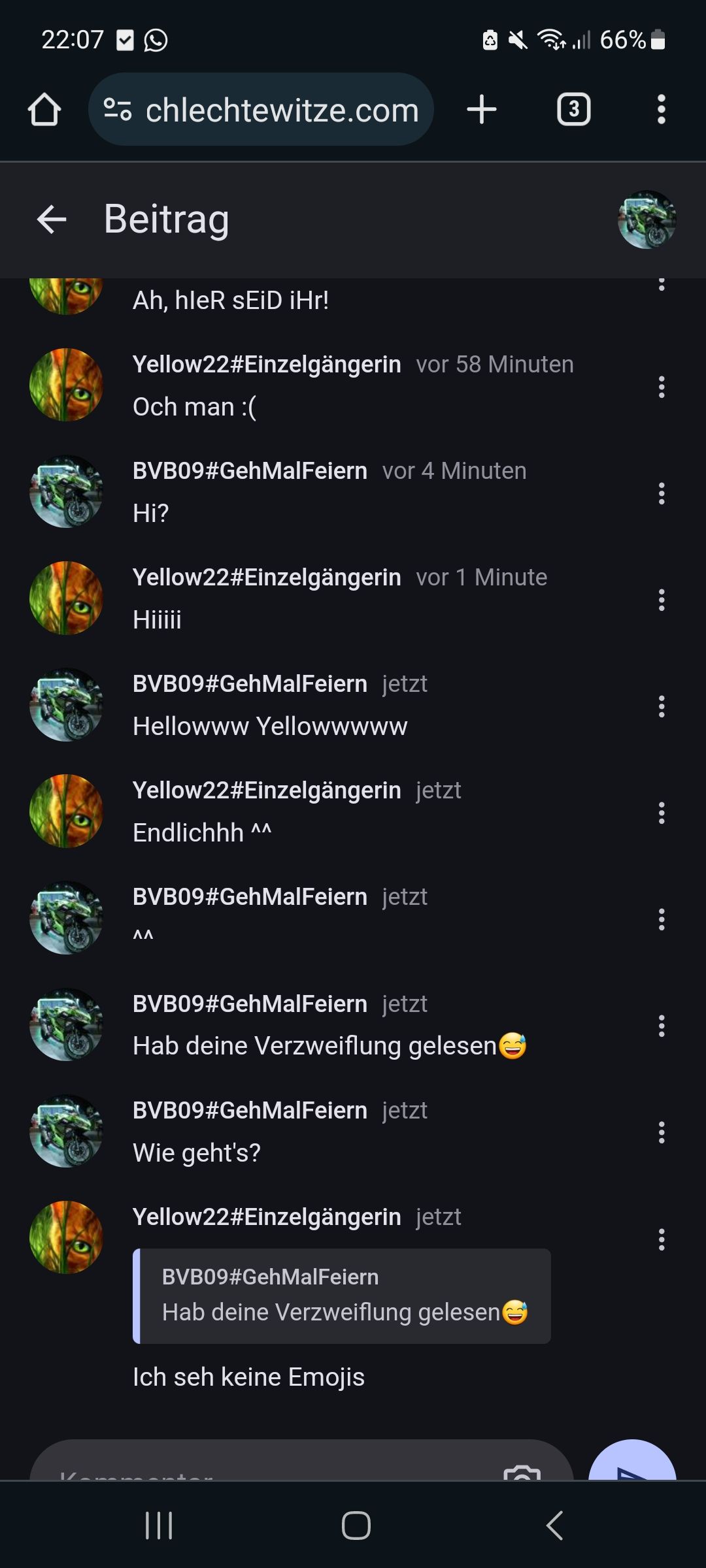Open the options menu next to "Hiiiii"
706x1568 pixels.
coord(662,600)
